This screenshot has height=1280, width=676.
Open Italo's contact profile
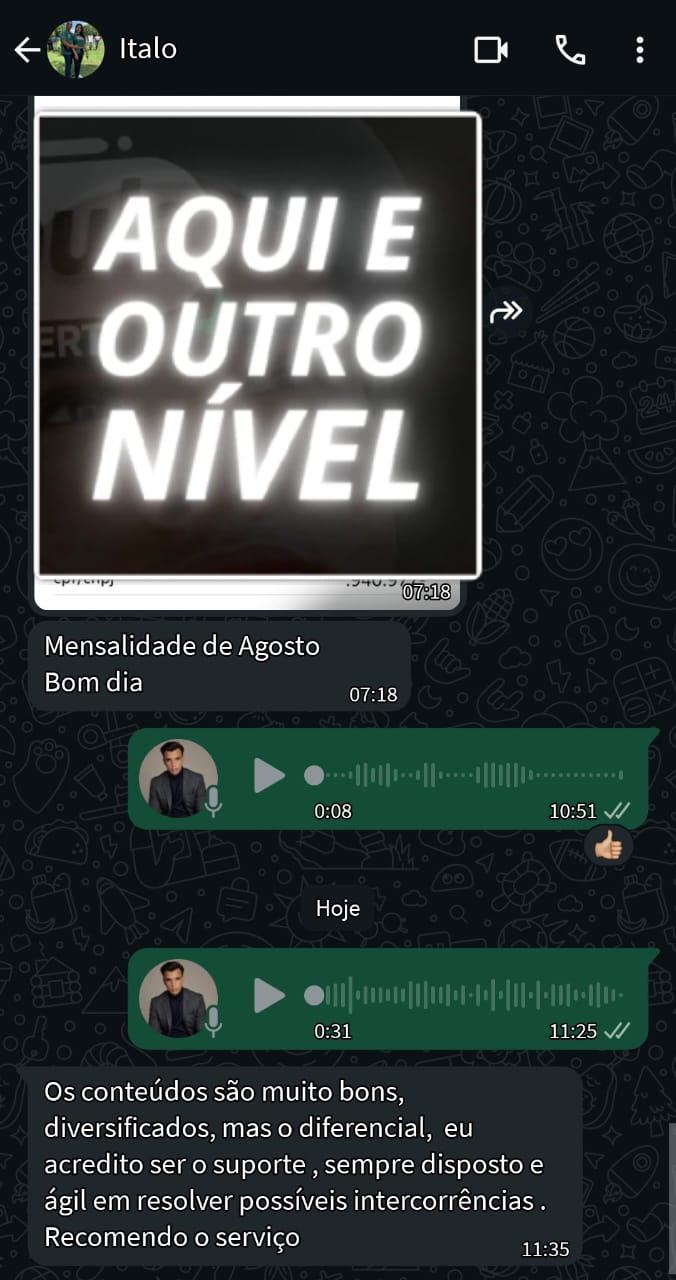coord(148,48)
